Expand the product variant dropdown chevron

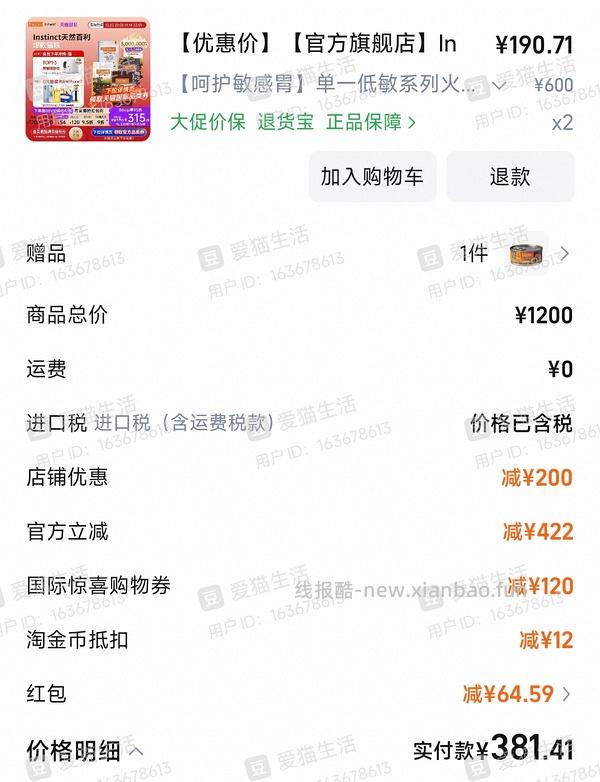tap(499, 85)
